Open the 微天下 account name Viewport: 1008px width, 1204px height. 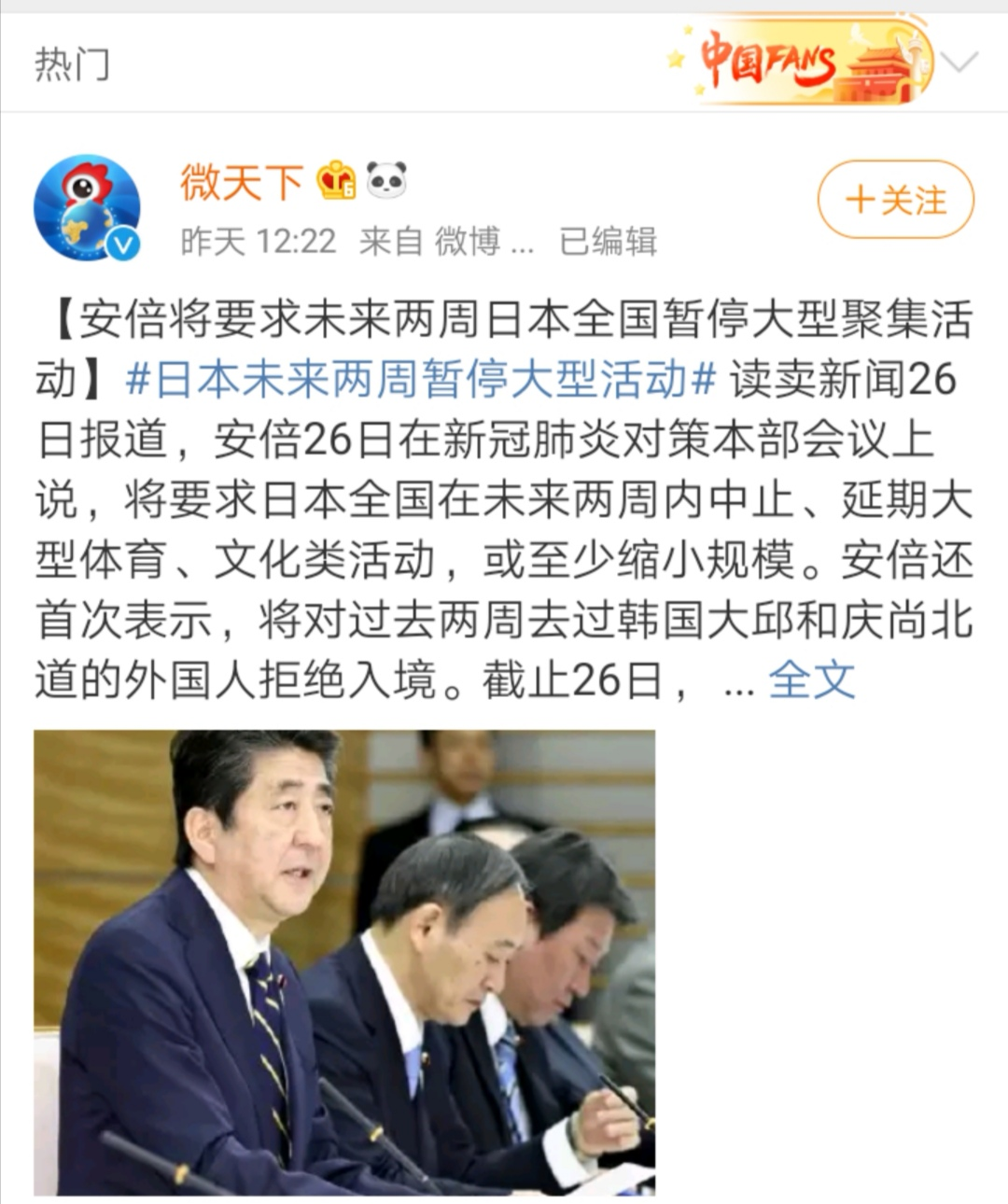242,181
